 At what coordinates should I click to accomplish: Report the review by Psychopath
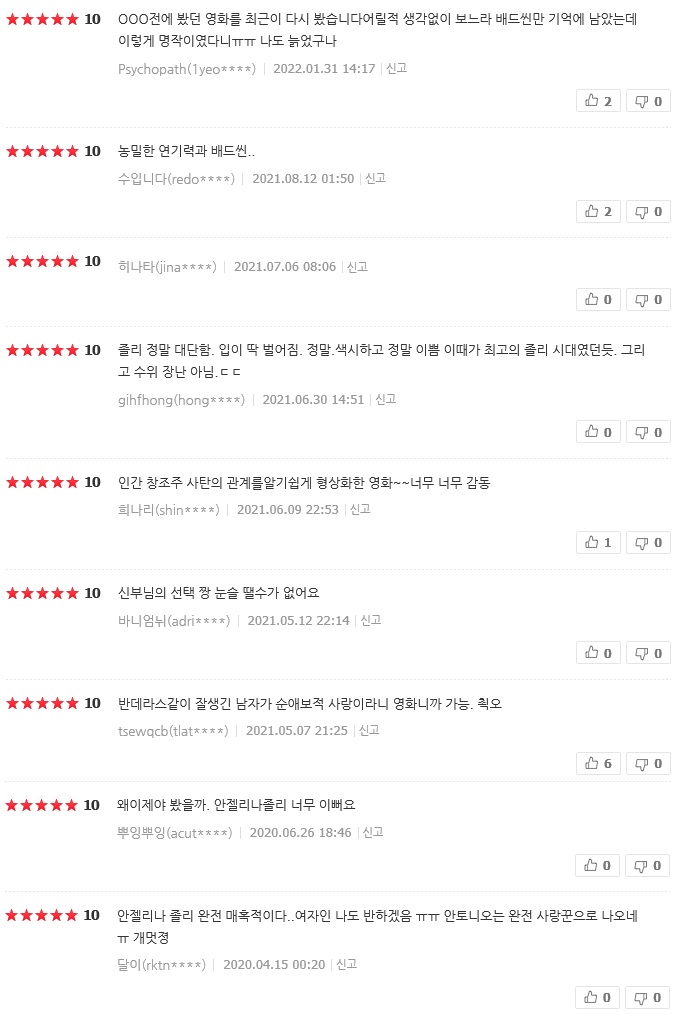(397, 69)
